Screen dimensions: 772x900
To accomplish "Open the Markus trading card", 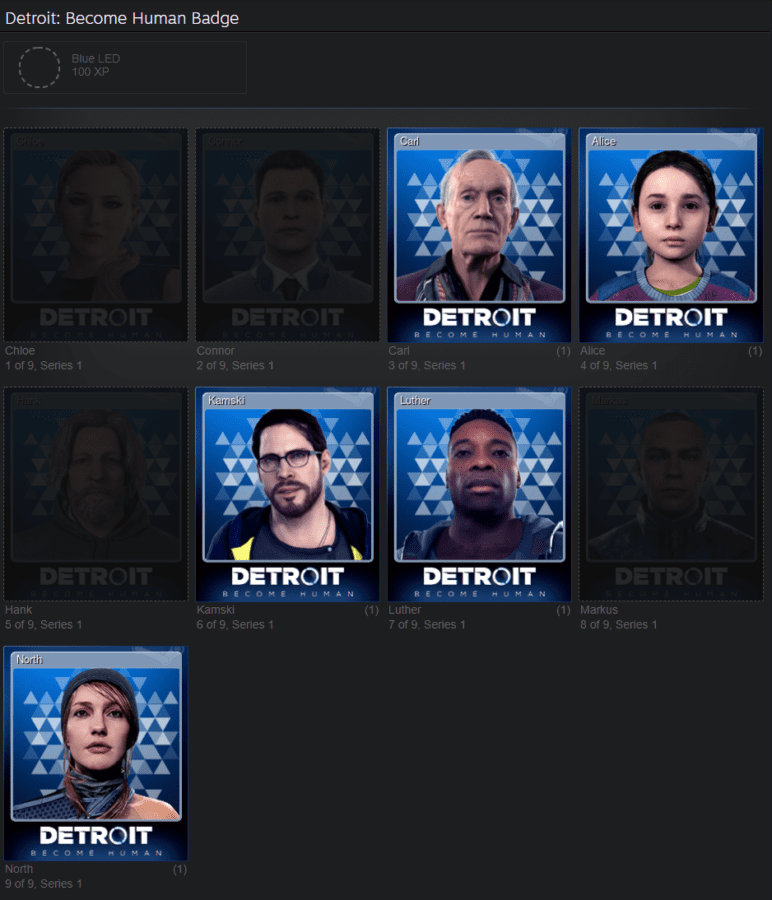I will 671,493.
